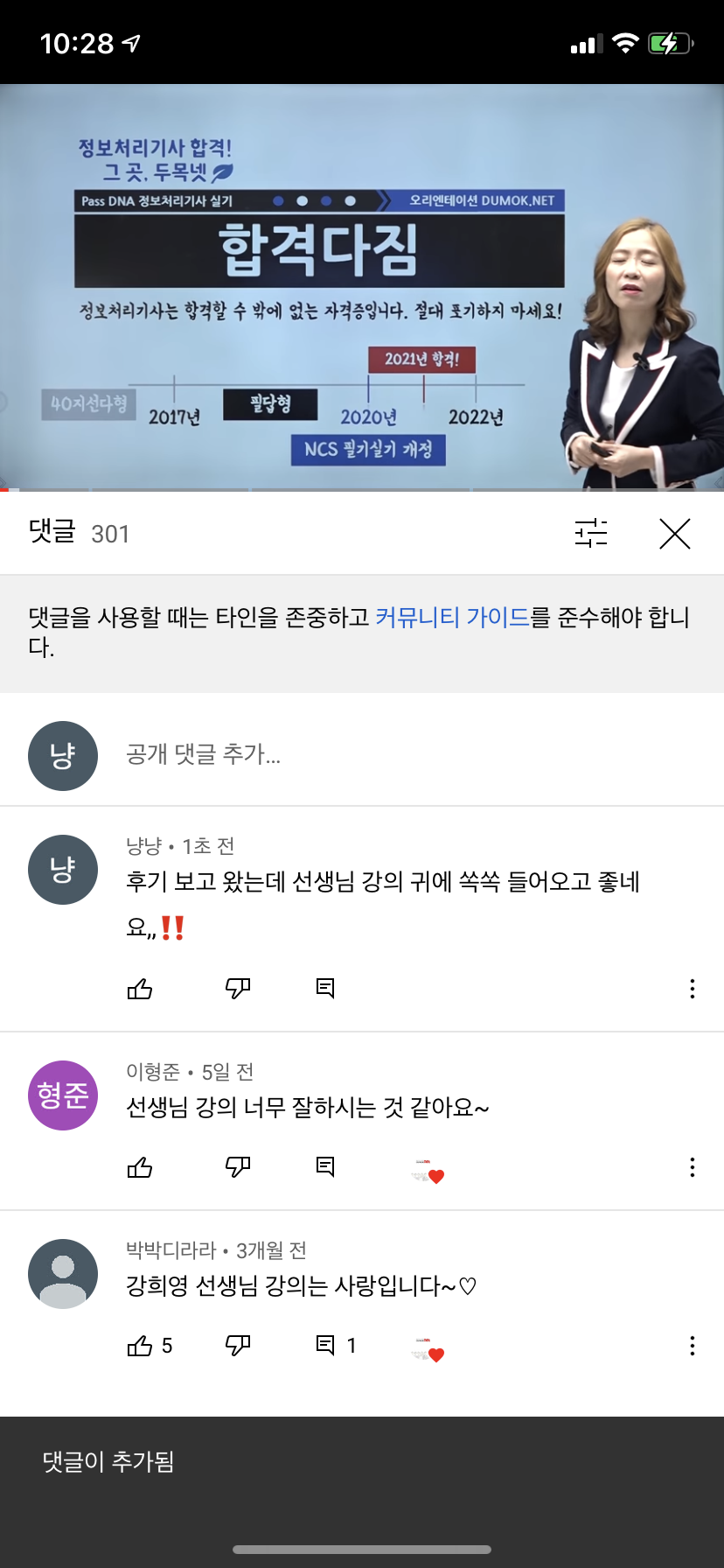Like the comment by 냥냥

coord(140,989)
